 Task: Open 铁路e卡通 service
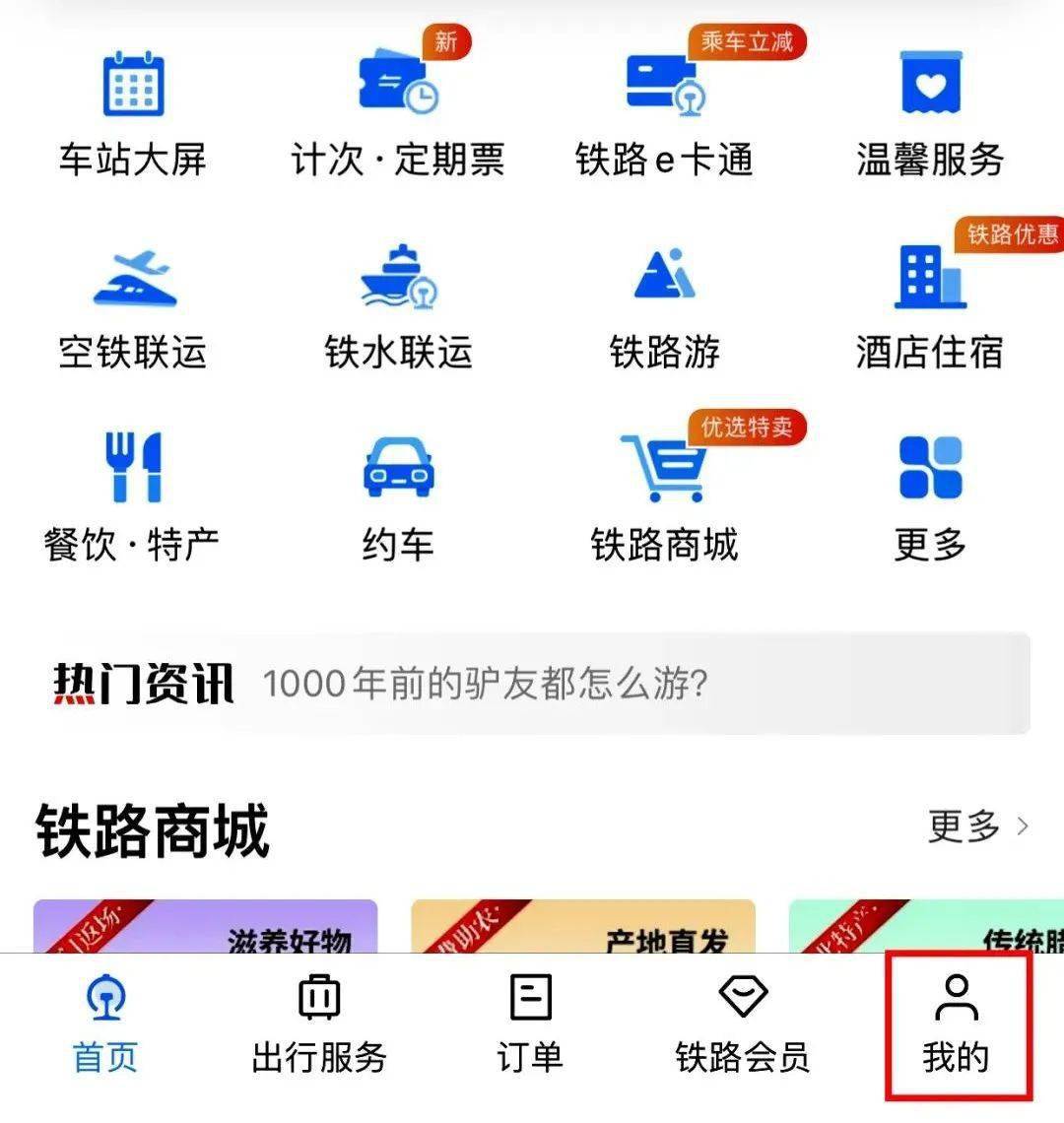tap(664, 113)
